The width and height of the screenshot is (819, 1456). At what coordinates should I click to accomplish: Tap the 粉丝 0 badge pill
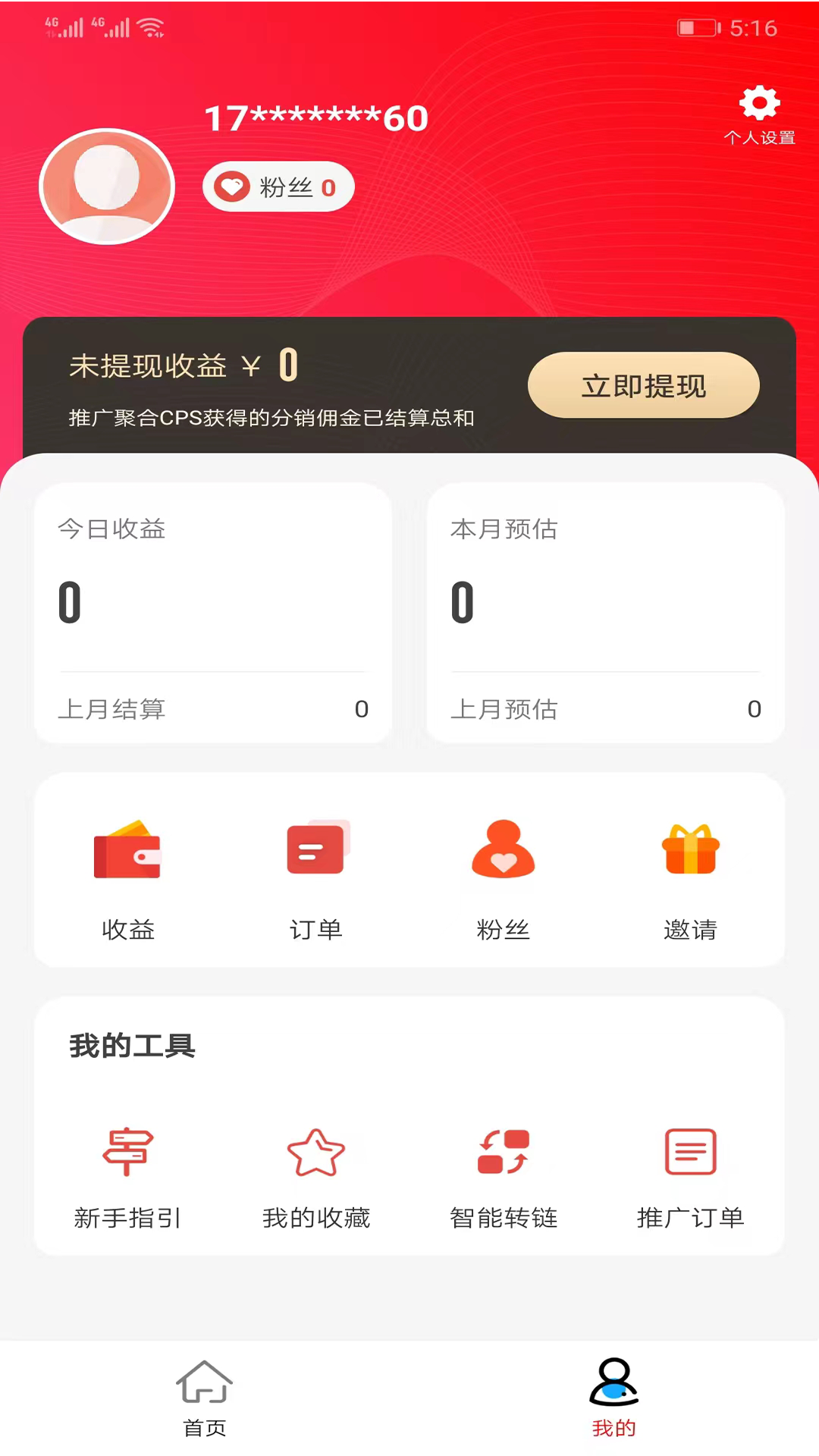click(278, 187)
